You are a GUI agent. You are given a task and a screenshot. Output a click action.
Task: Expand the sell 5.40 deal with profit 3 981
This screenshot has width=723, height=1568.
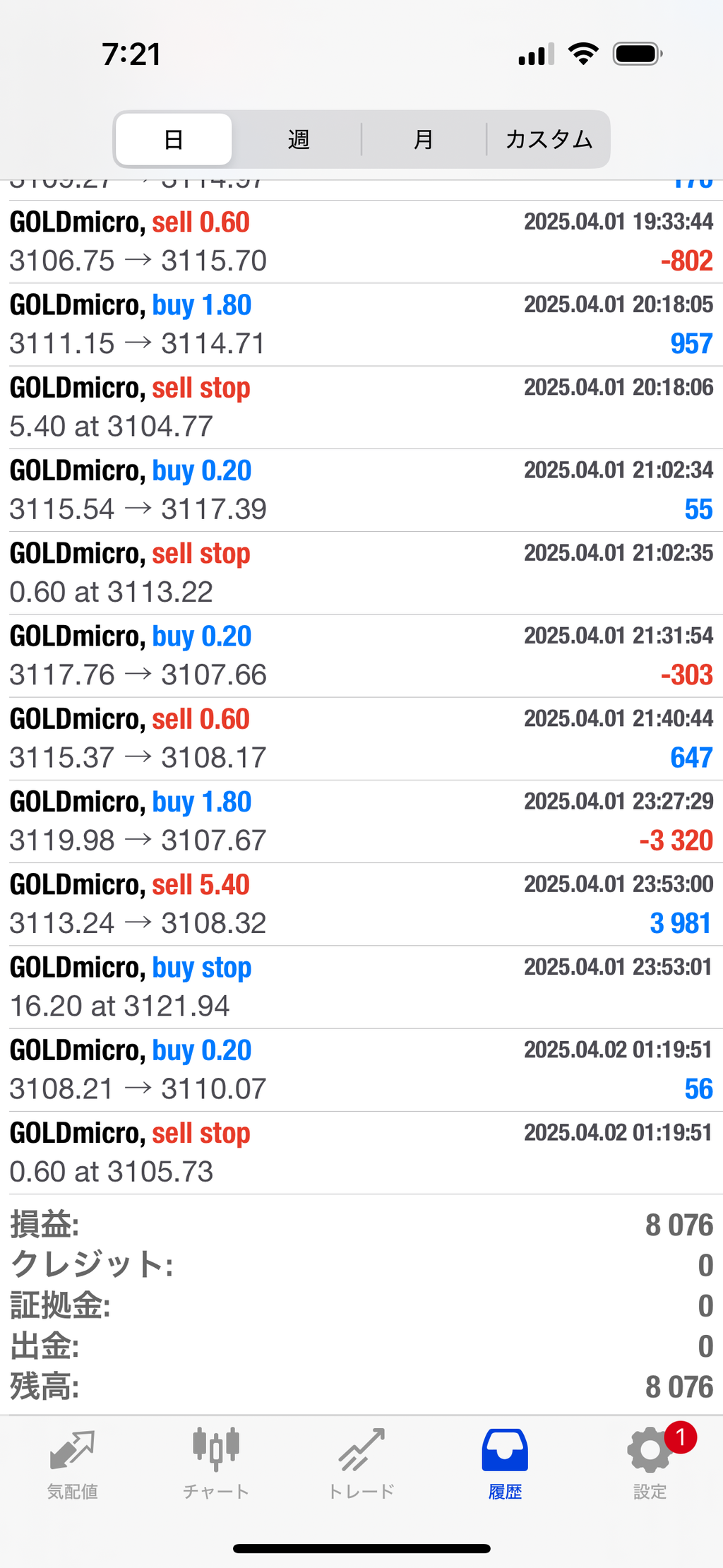[361, 903]
